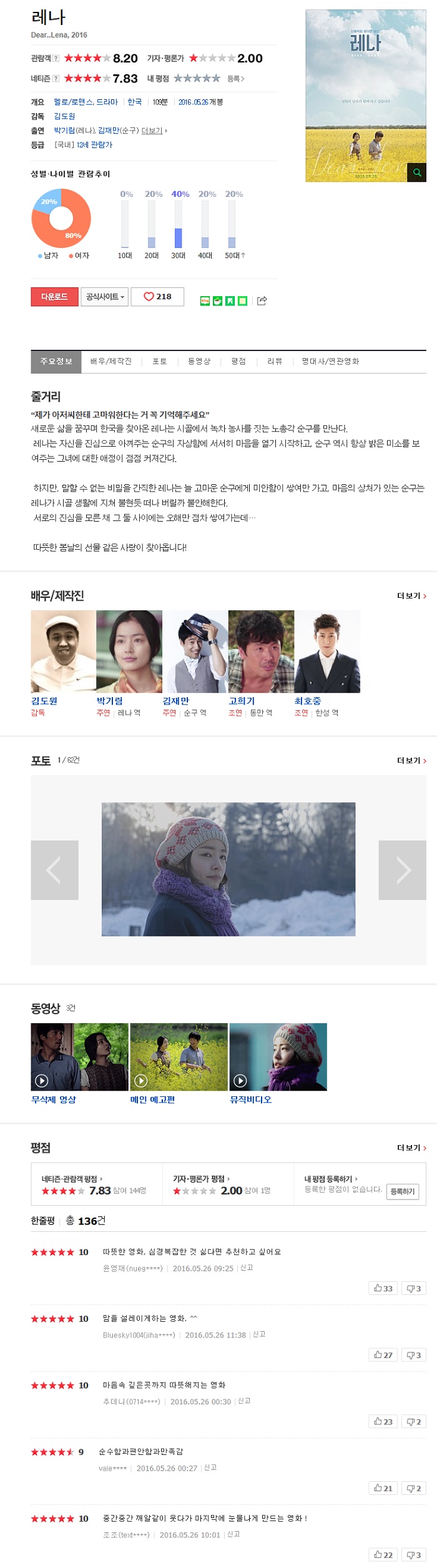Viewport: 437px width, 1568px height.
Task: Go to the 리뷰 tab
Action: click(275, 362)
